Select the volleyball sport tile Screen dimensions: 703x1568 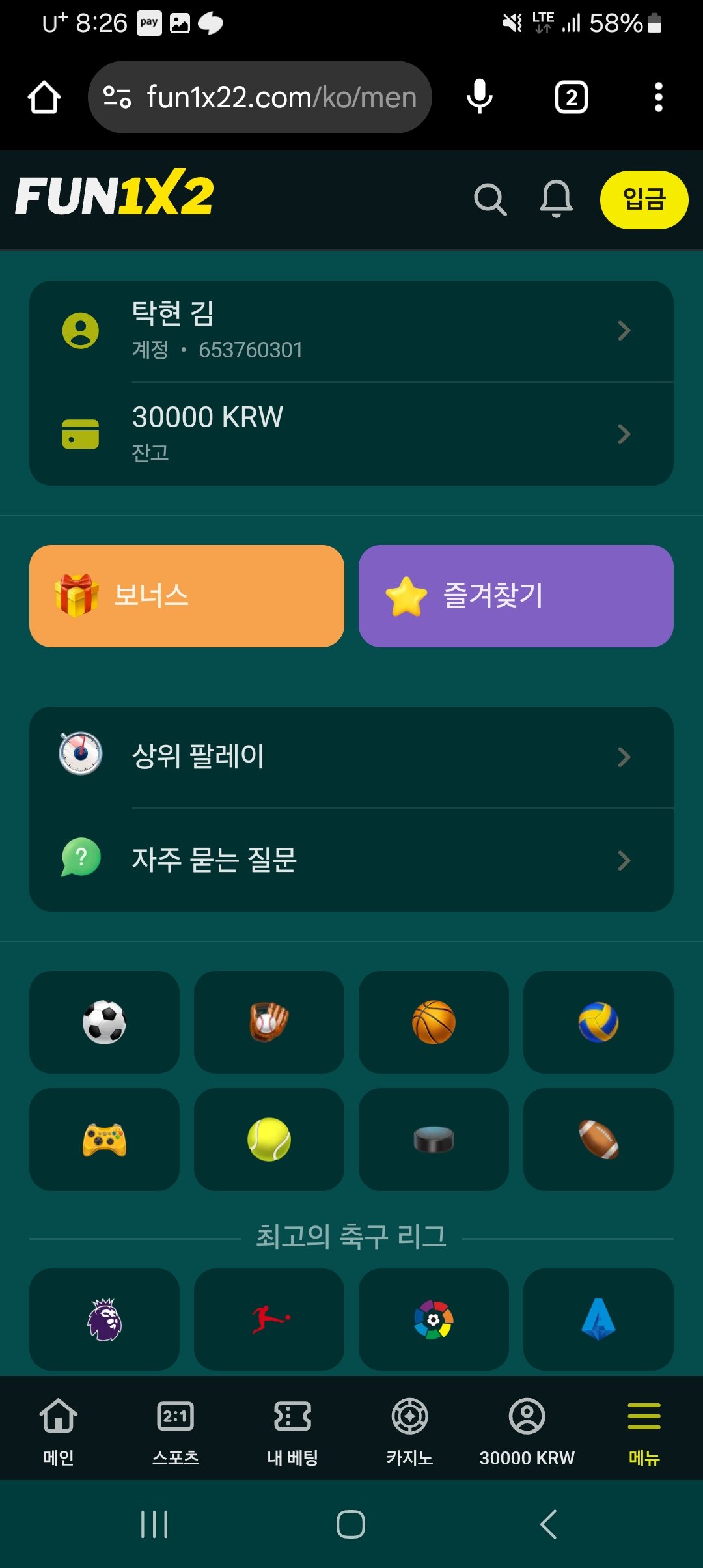coord(598,1022)
